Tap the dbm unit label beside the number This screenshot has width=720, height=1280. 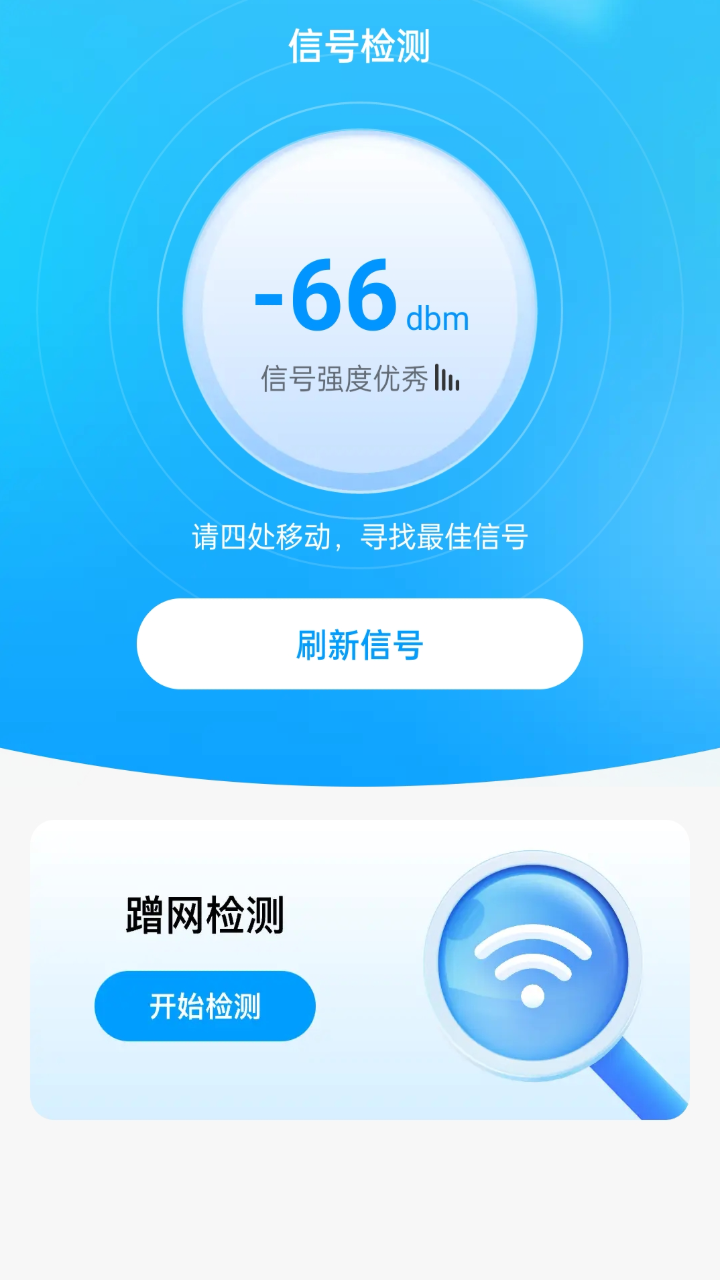[x=438, y=316]
